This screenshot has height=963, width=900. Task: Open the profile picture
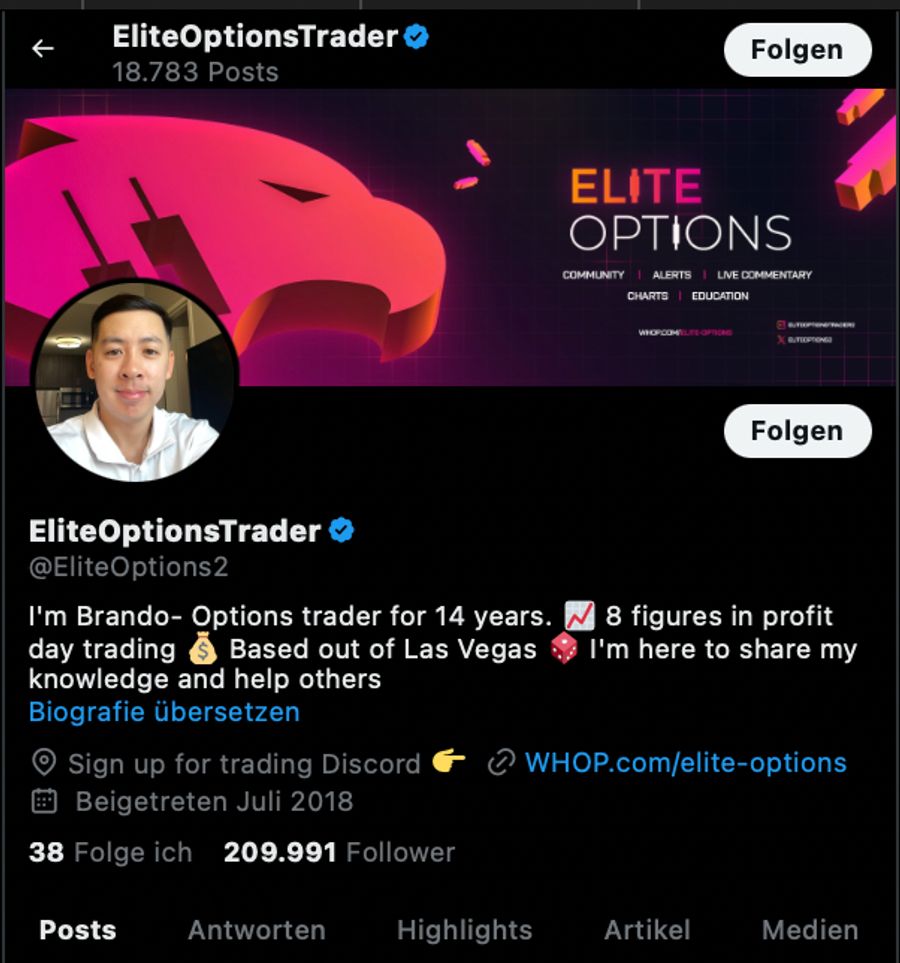[135, 382]
